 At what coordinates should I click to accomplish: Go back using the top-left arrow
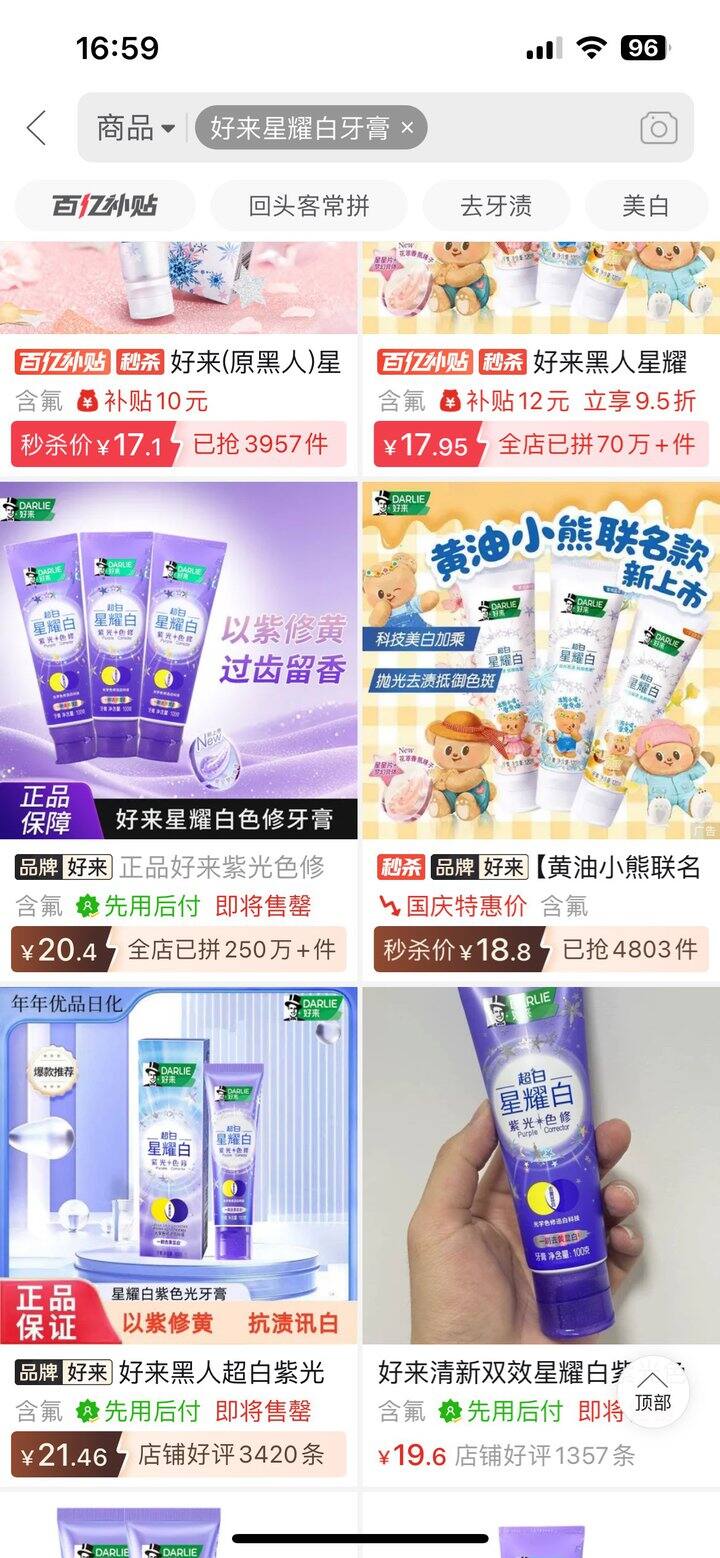tap(37, 128)
